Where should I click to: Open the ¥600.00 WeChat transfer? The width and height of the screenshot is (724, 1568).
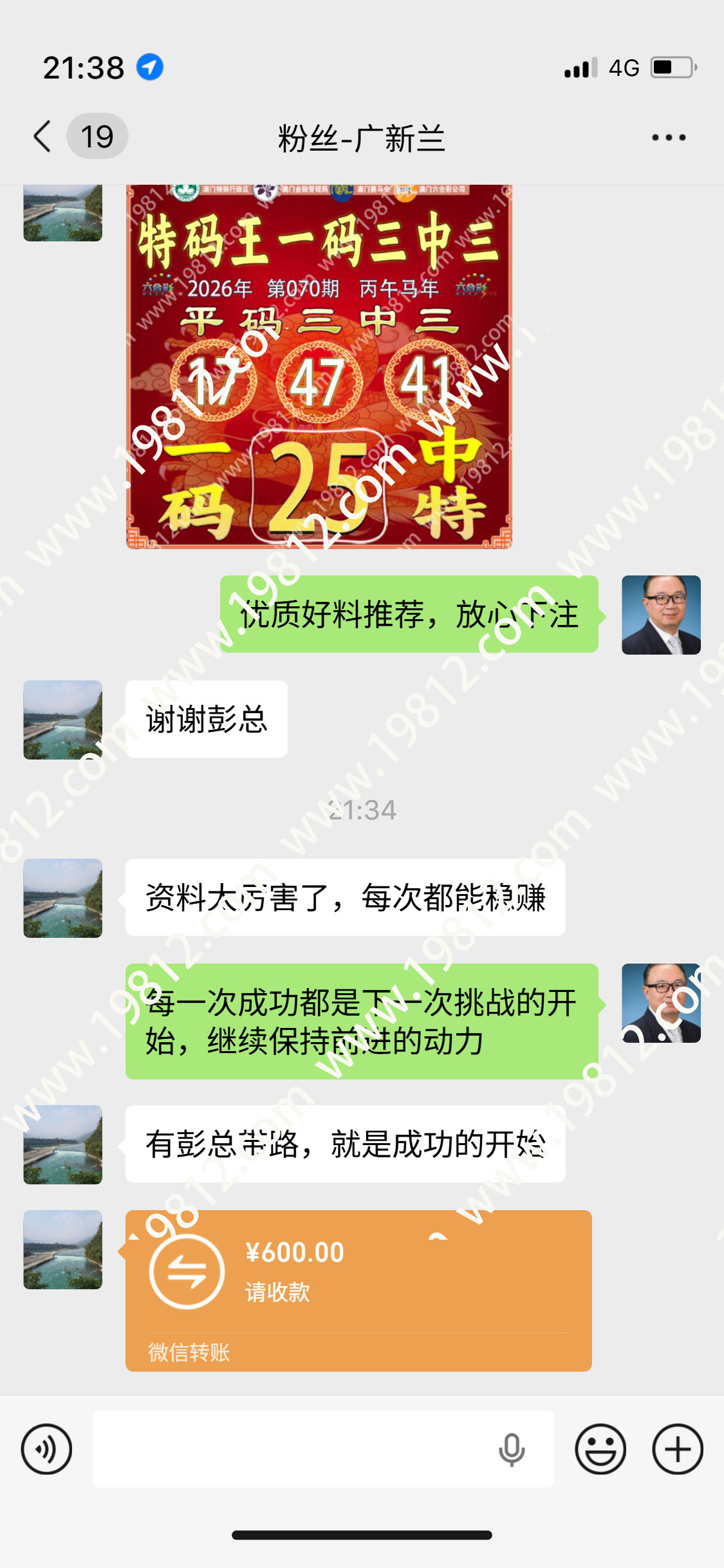click(x=358, y=1289)
